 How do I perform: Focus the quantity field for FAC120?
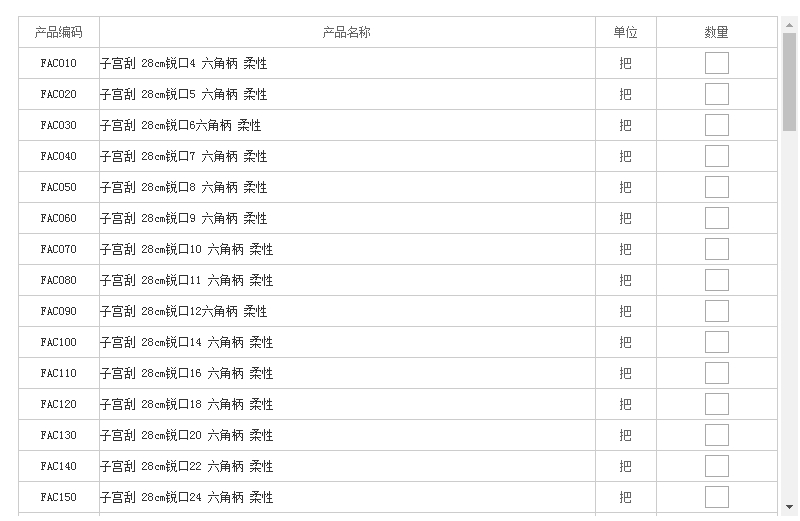click(716, 404)
